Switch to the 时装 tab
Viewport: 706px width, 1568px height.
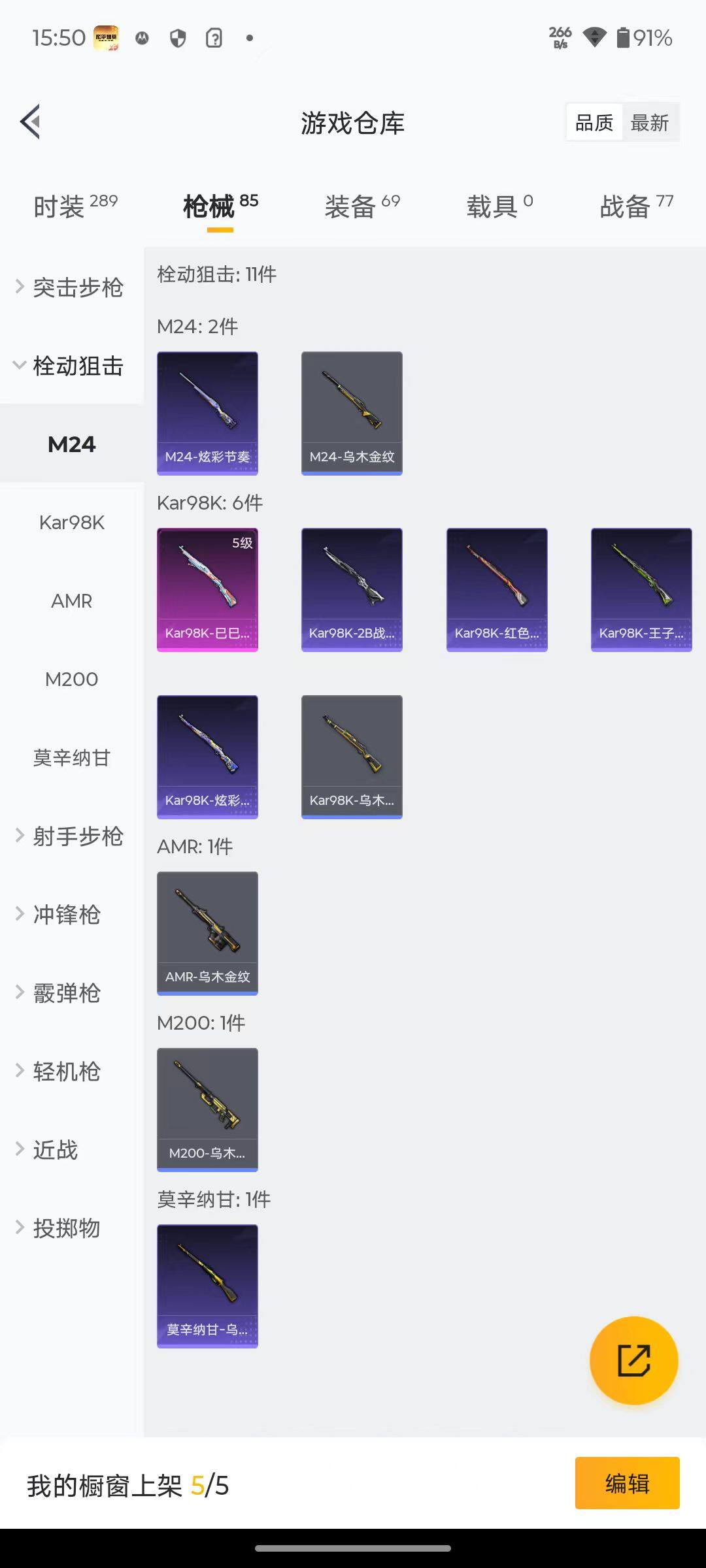tap(75, 206)
